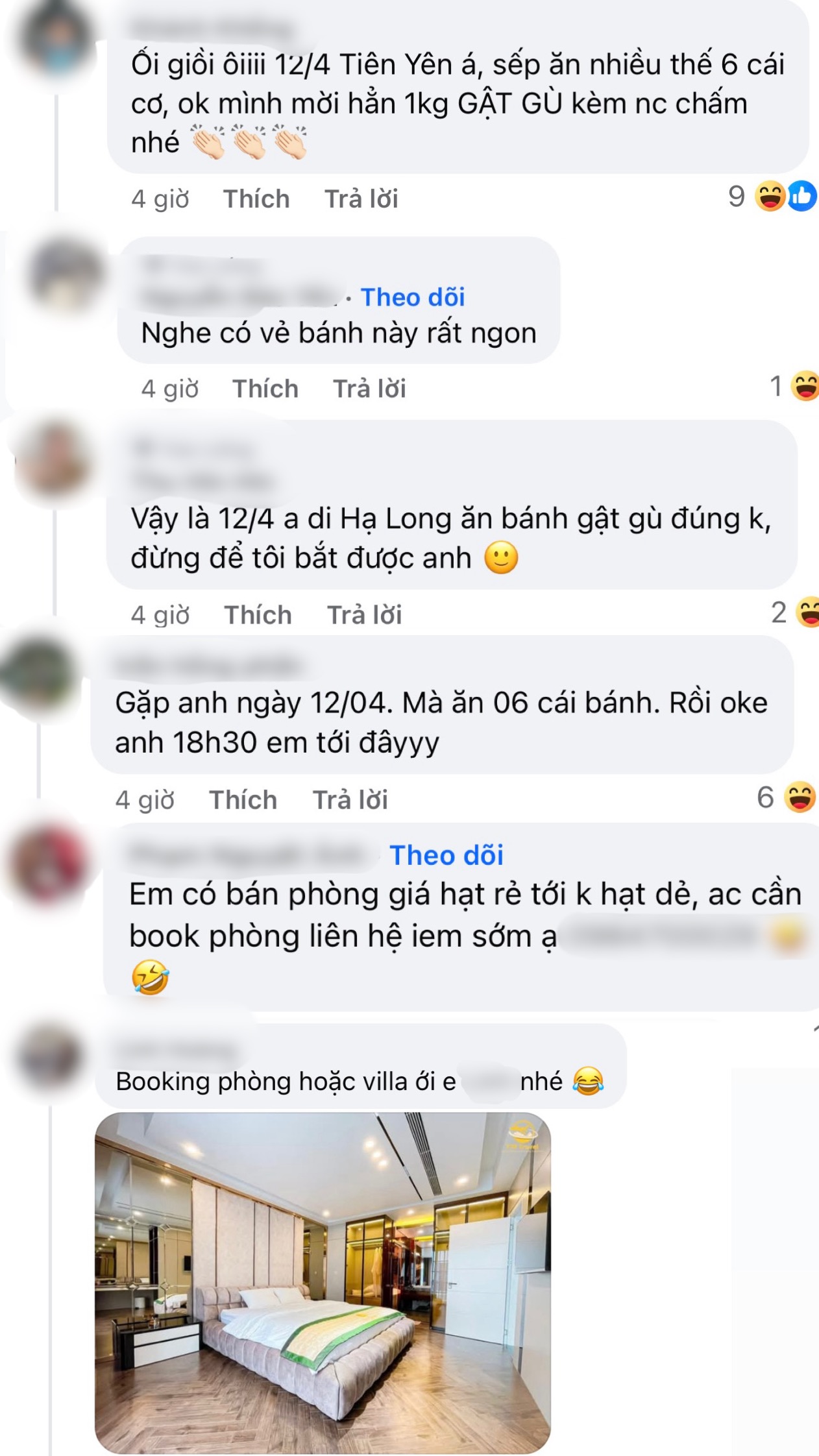Screen dimensions: 819x1456
Task: Reply to the "Gặp anh ngày 12/04" comment
Action: pyautogui.click(x=350, y=800)
